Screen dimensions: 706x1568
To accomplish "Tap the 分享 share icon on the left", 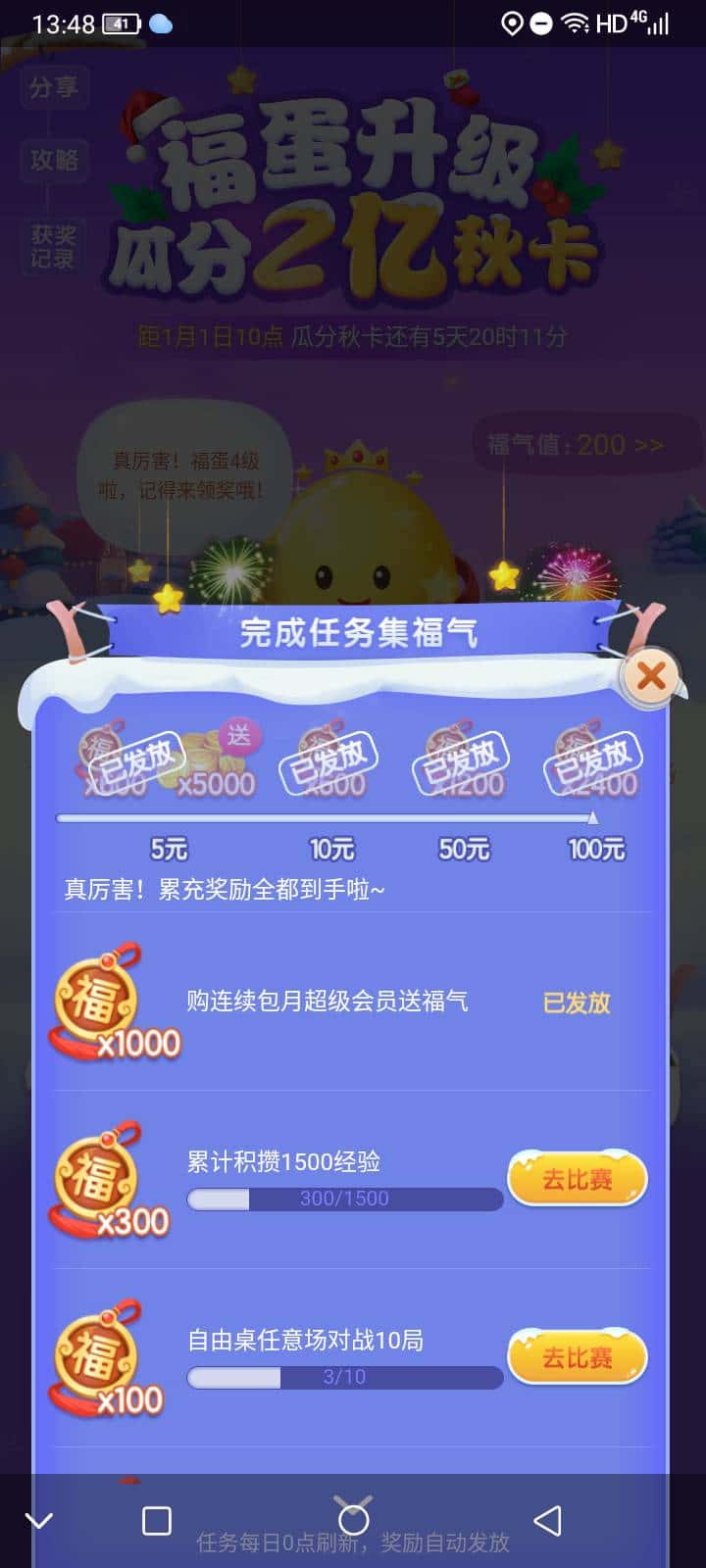I will click(x=54, y=88).
